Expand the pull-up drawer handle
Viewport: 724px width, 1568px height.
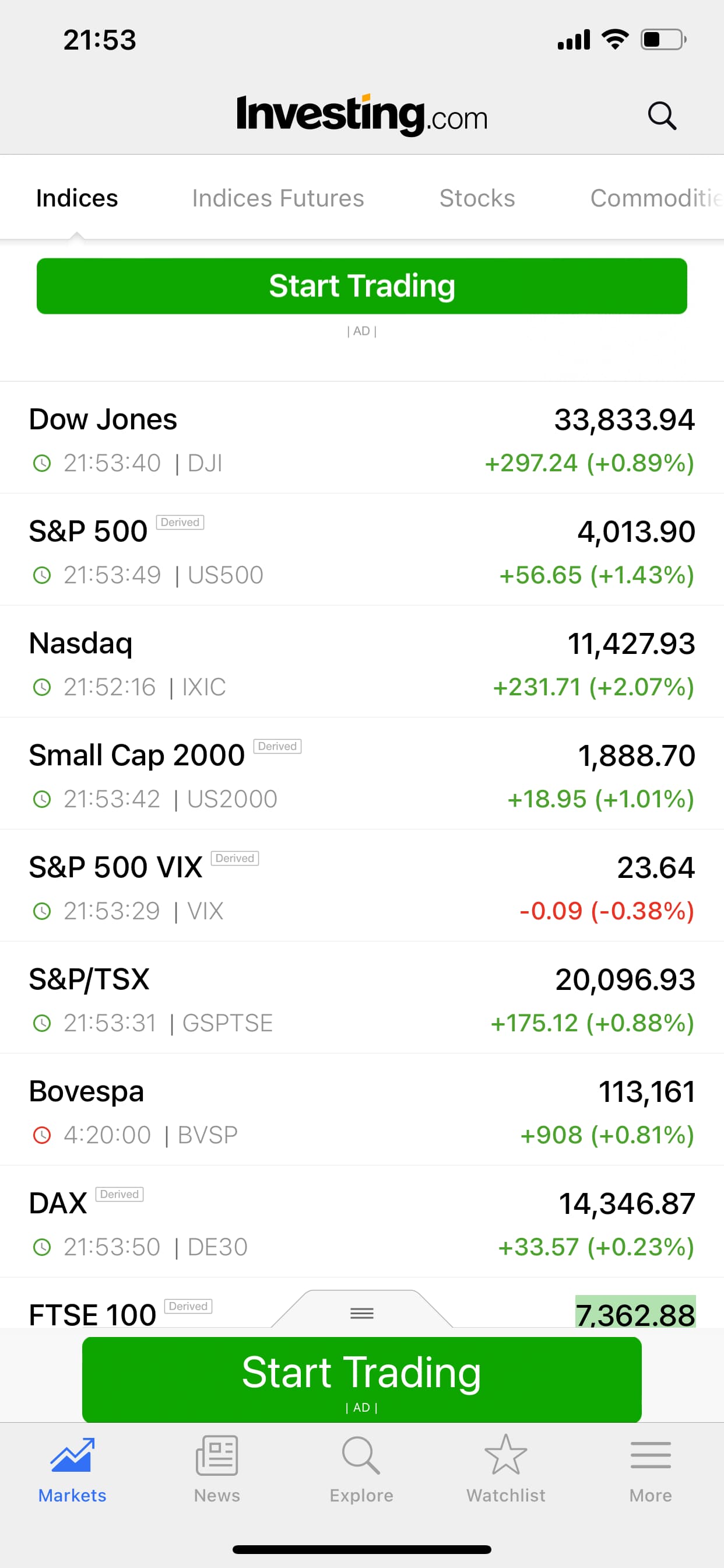361,1313
